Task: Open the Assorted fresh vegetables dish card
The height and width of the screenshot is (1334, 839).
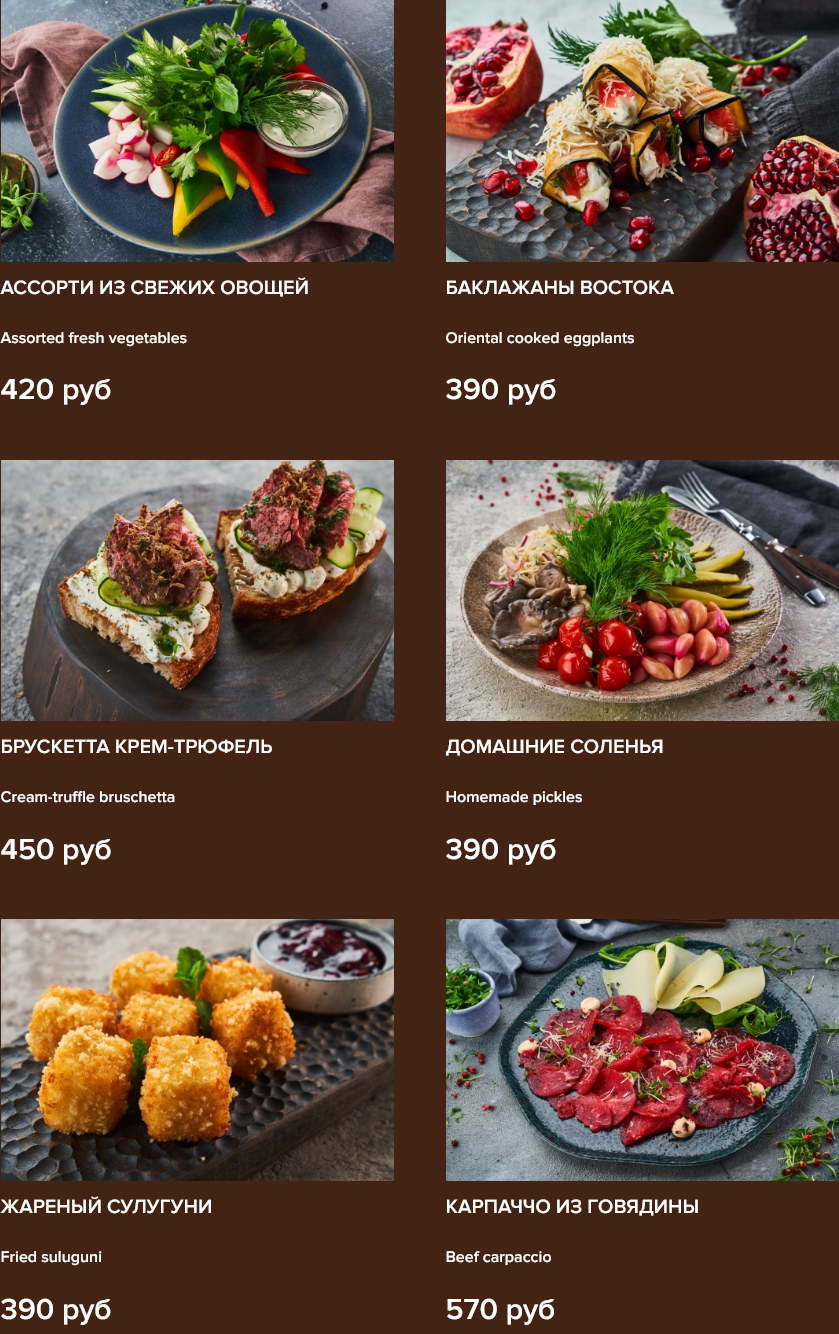Action: [x=197, y=131]
